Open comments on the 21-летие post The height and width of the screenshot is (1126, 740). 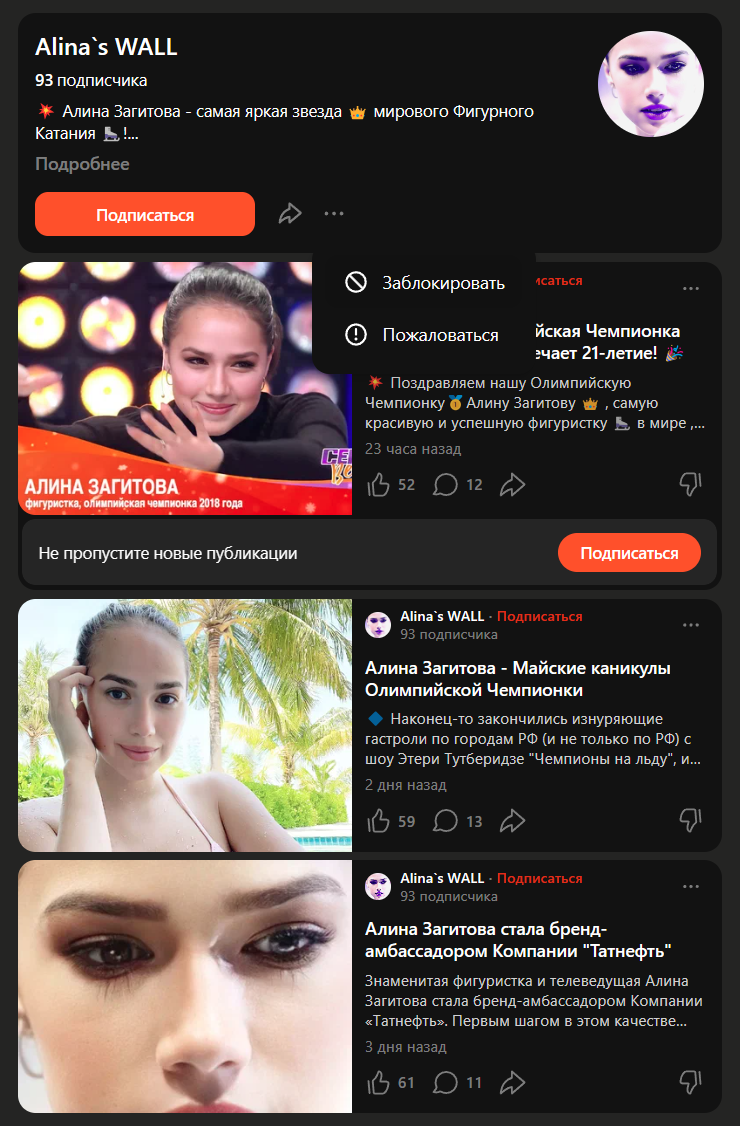[x=446, y=485]
